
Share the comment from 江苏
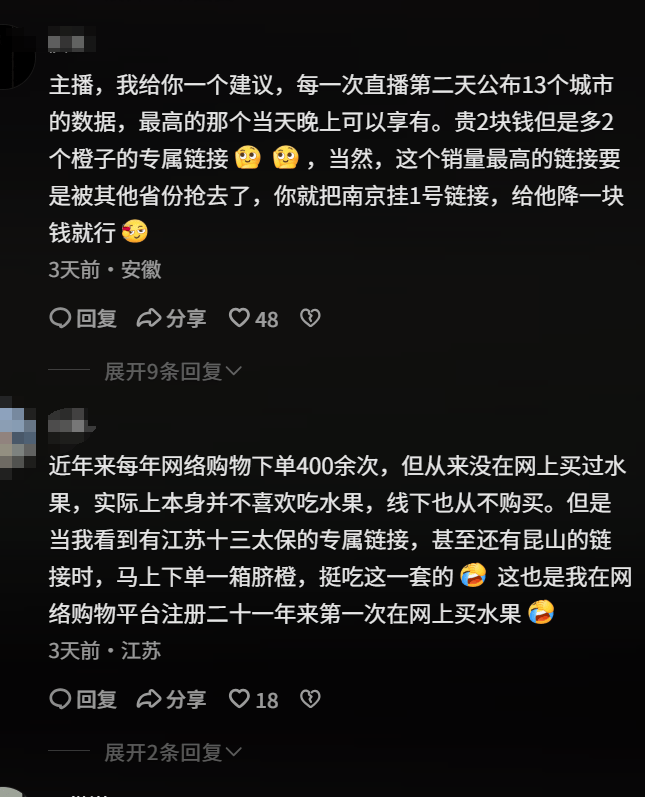tap(171, 700)
